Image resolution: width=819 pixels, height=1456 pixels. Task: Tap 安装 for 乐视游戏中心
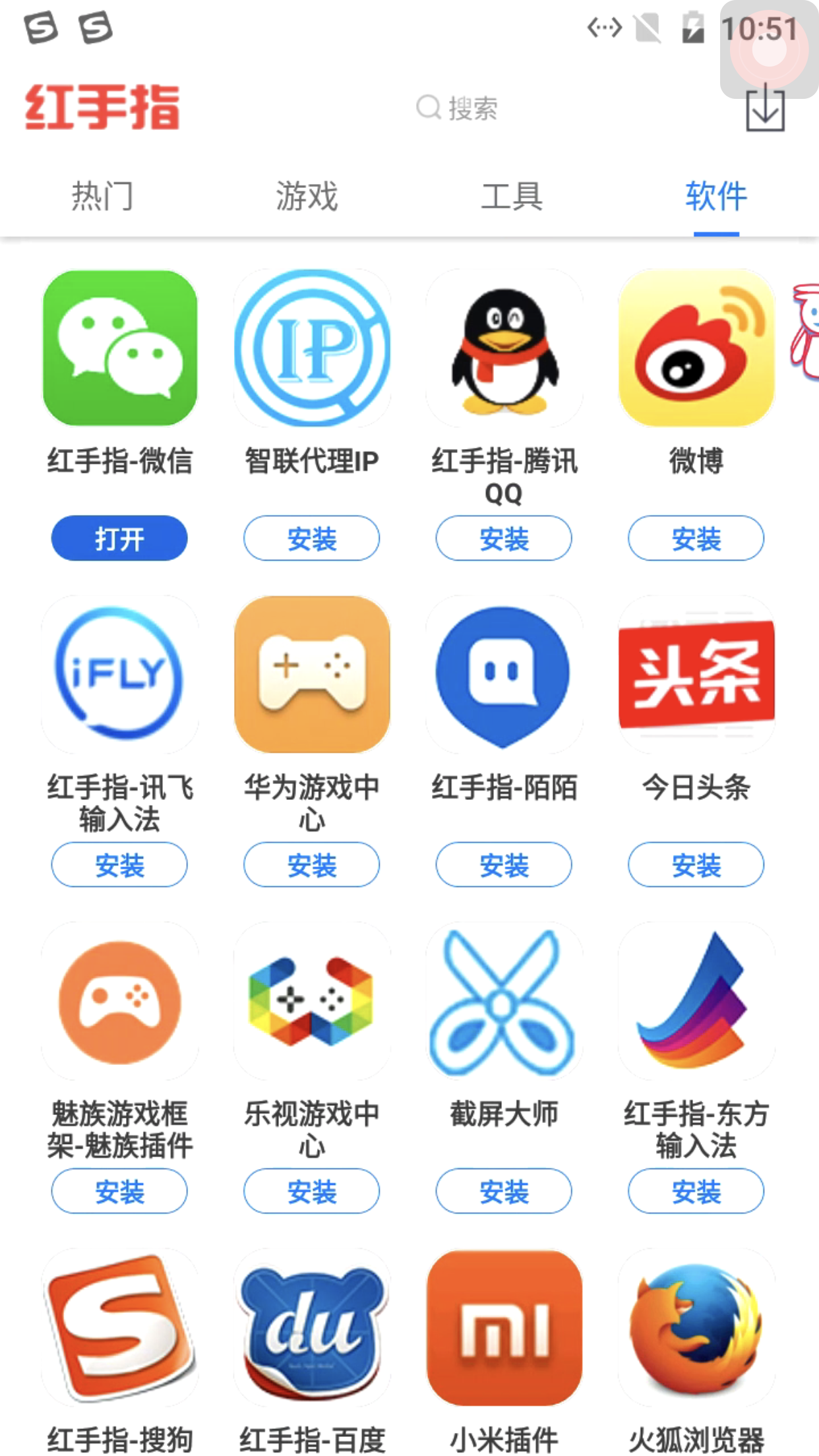point(312,1191)
